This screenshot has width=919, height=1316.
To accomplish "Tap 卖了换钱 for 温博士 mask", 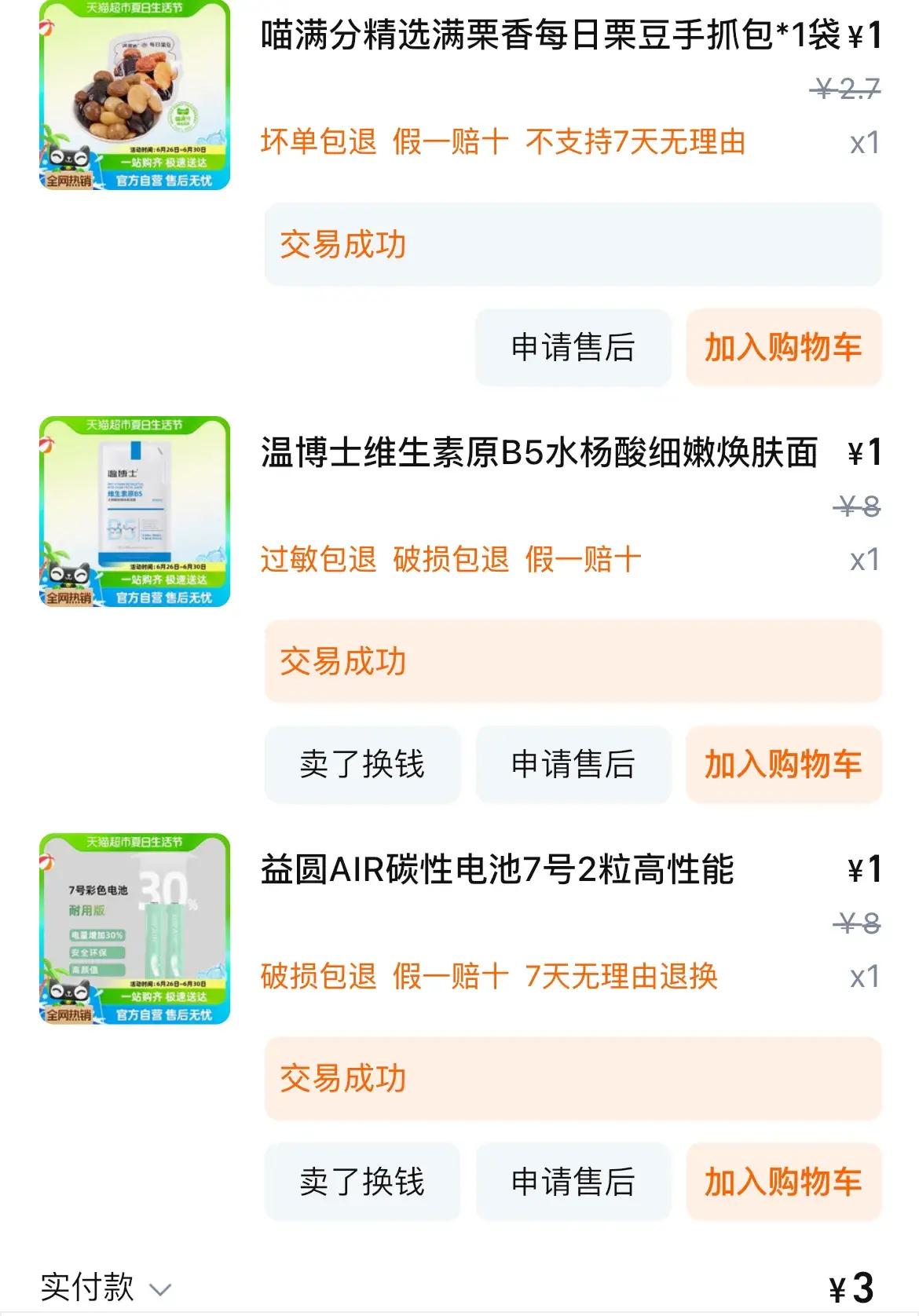I will point(362,764).
